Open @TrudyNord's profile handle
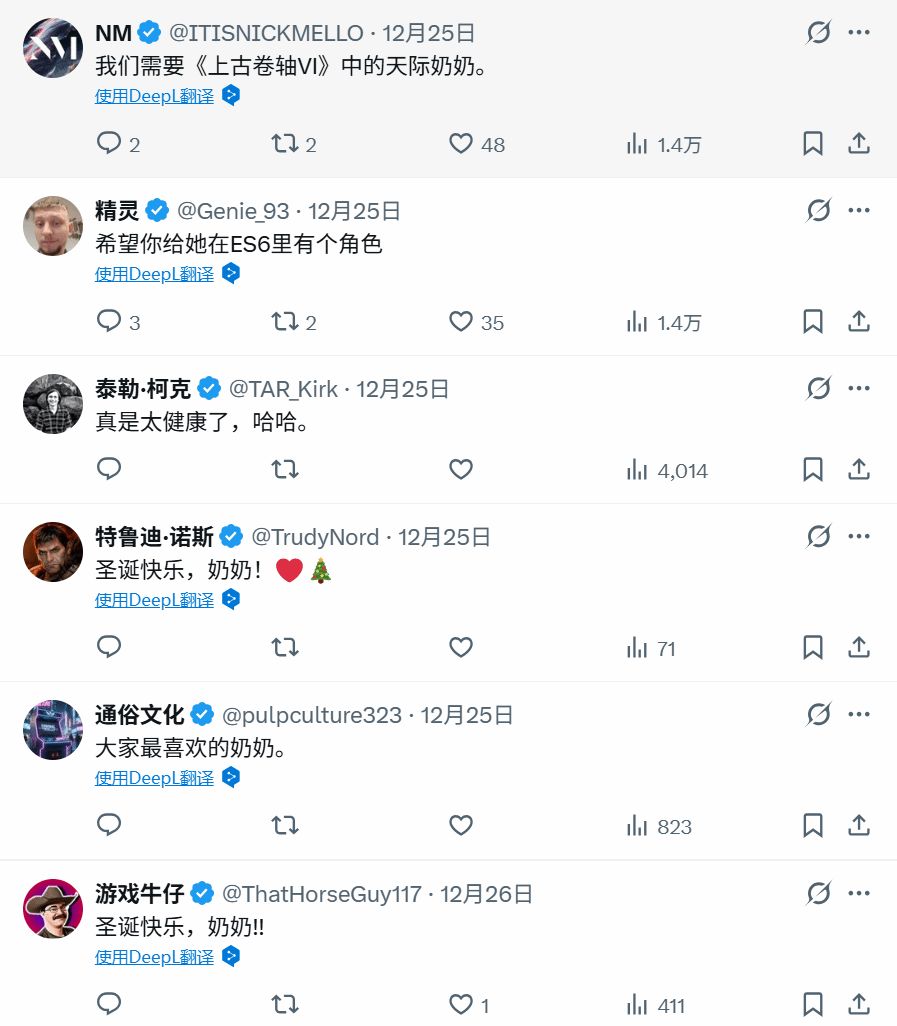Image resolution: width=897 pixels, height=1026 pixels. pyautogui.click(x=315, y=537)
